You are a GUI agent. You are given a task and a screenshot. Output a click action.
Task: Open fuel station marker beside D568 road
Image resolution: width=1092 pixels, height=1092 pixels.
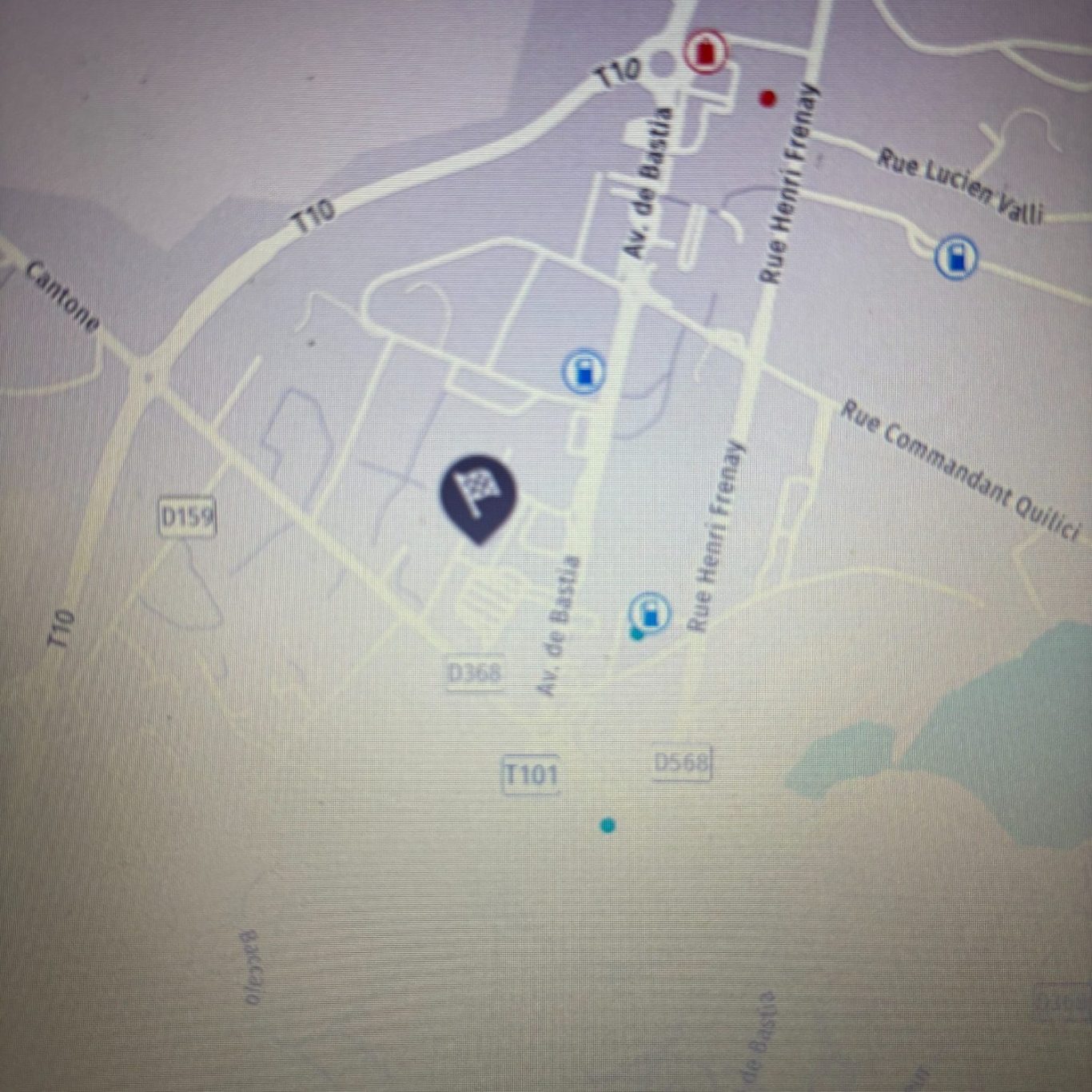[x=650, y=613]
